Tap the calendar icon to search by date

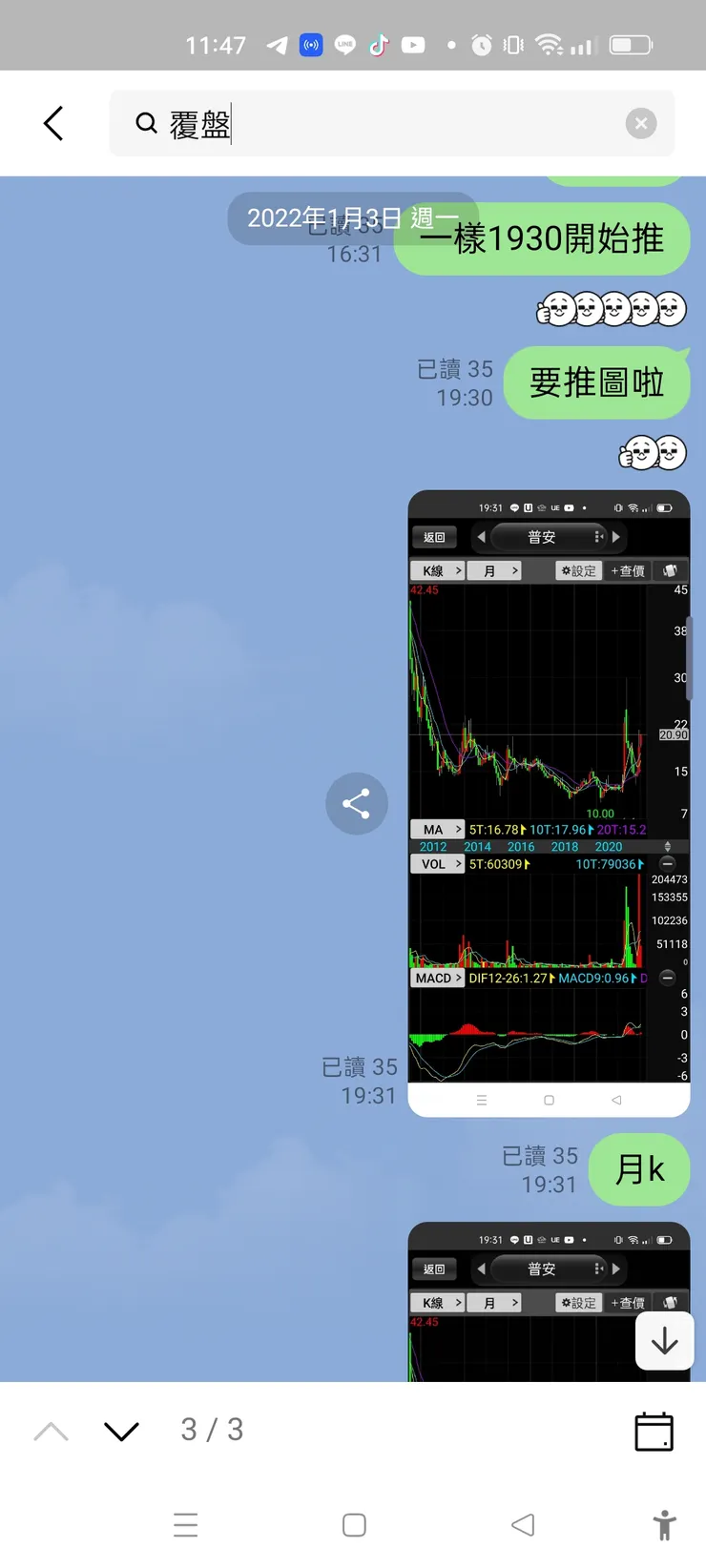point(654,1431)
